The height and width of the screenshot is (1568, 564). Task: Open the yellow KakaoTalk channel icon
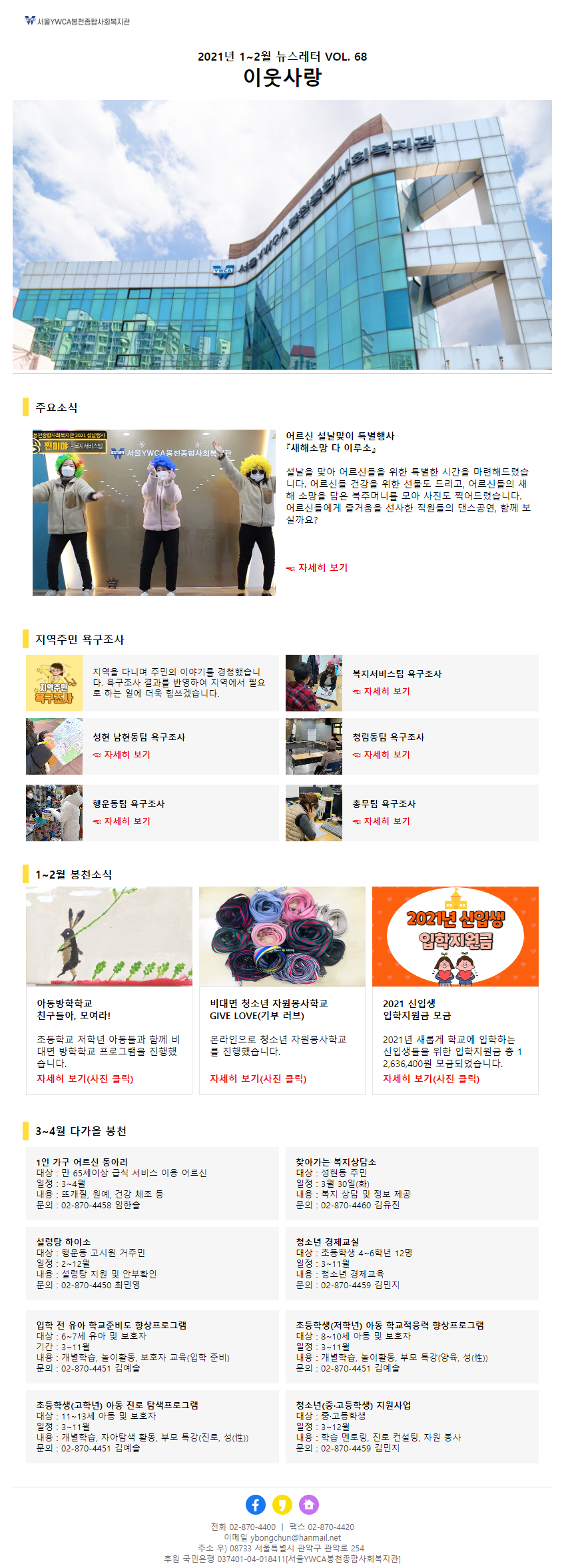[282, 1504]
